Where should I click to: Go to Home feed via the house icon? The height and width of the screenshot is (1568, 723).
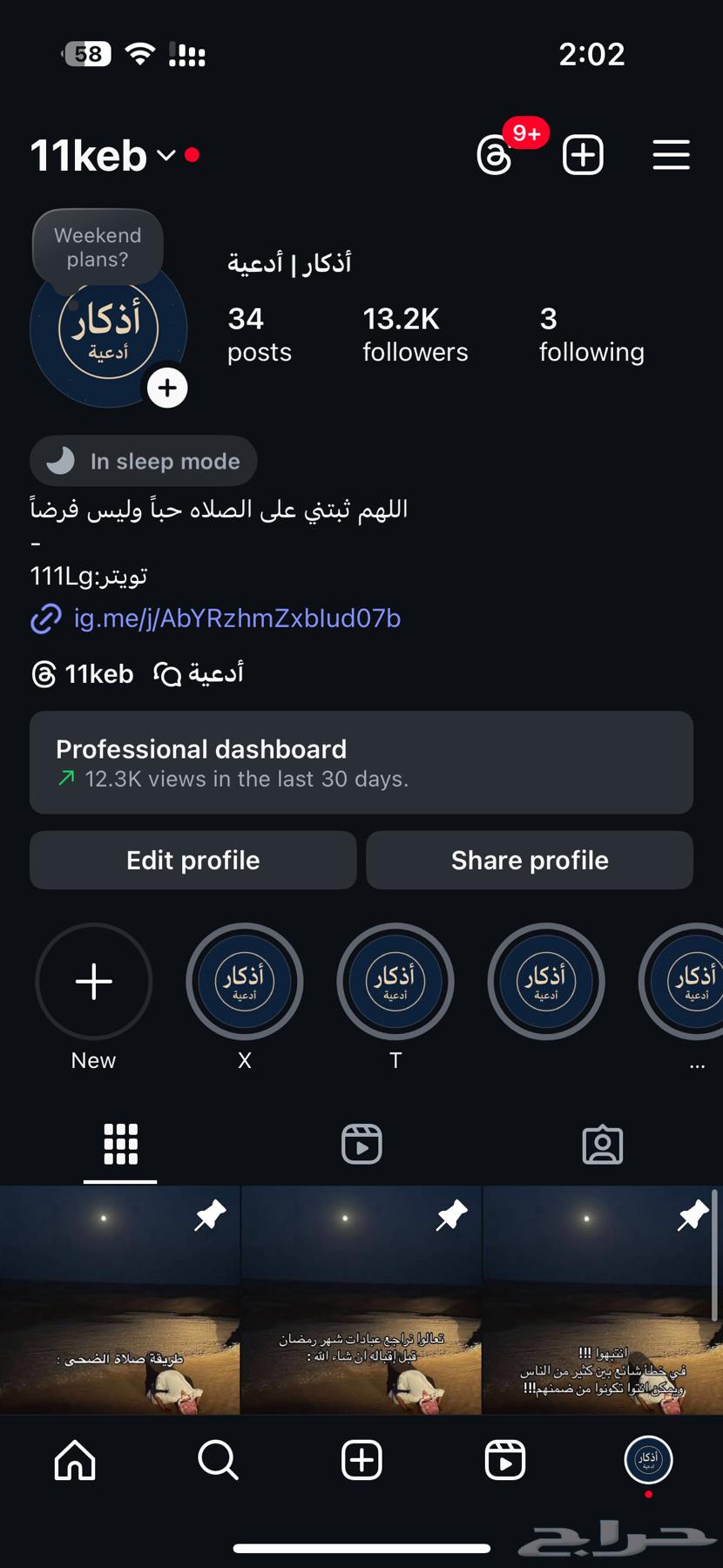coord(74,1460)
